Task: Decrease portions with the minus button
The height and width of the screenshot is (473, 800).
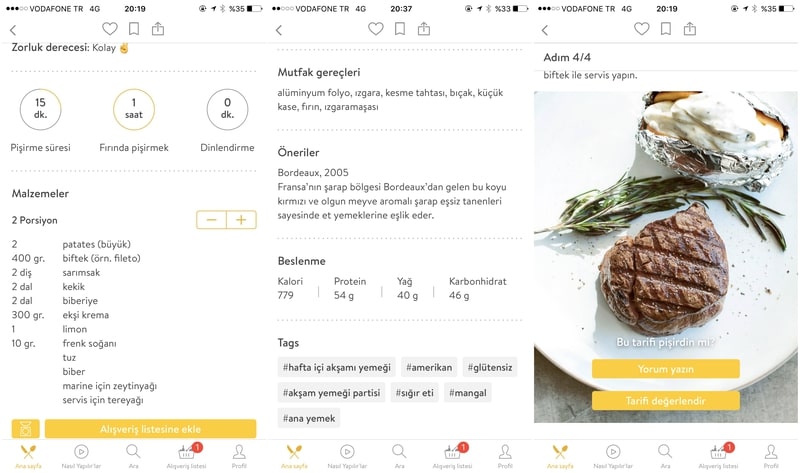Action: pyautogui.click(x=211, y=220)
